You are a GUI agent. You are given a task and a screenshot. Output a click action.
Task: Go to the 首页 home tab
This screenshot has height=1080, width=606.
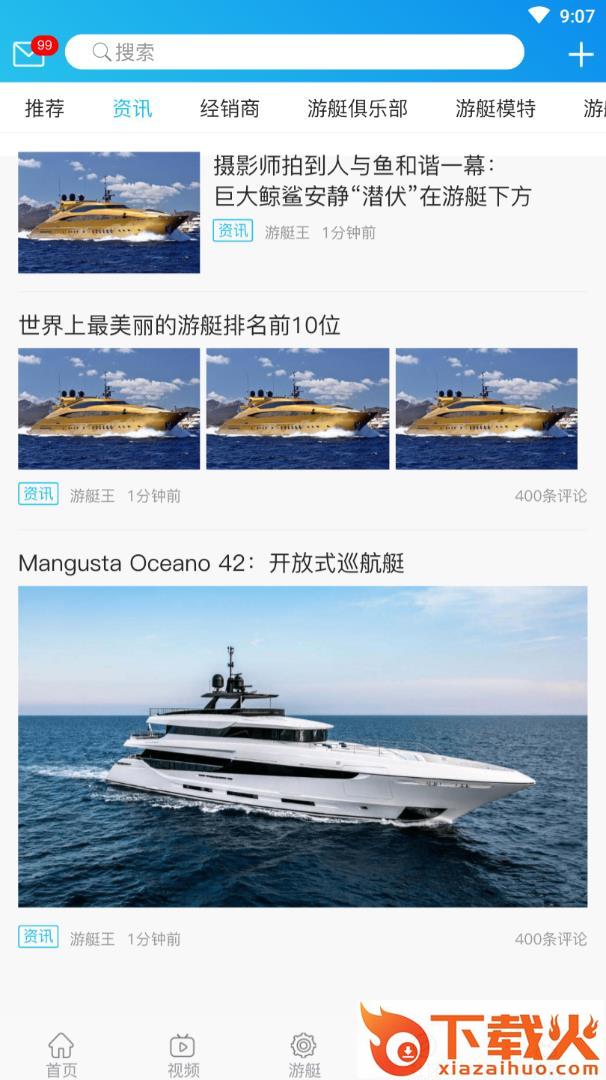(x=61, y=1054)
